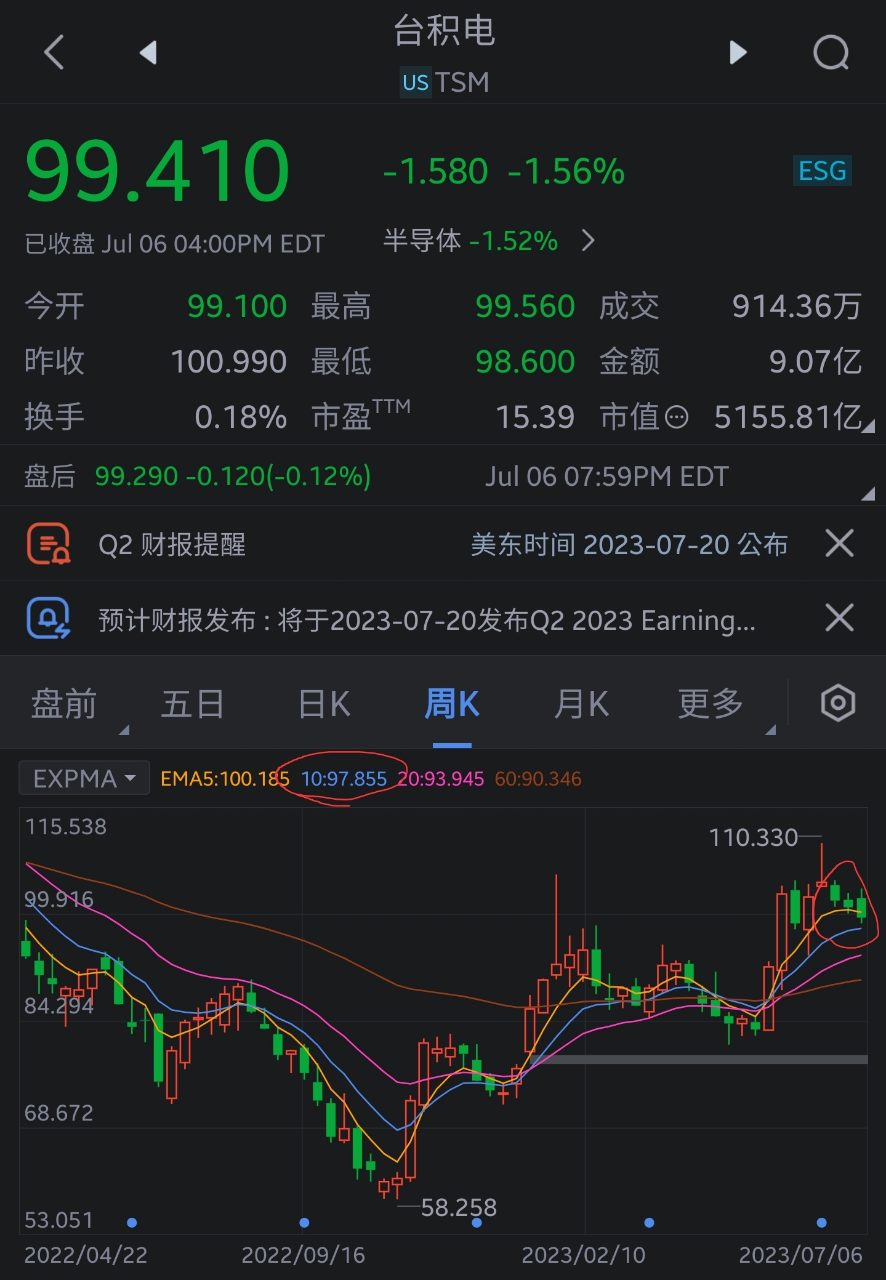886x1280 pixels.
Task: Switch to the next stock
Action: [x=738, y=52]
